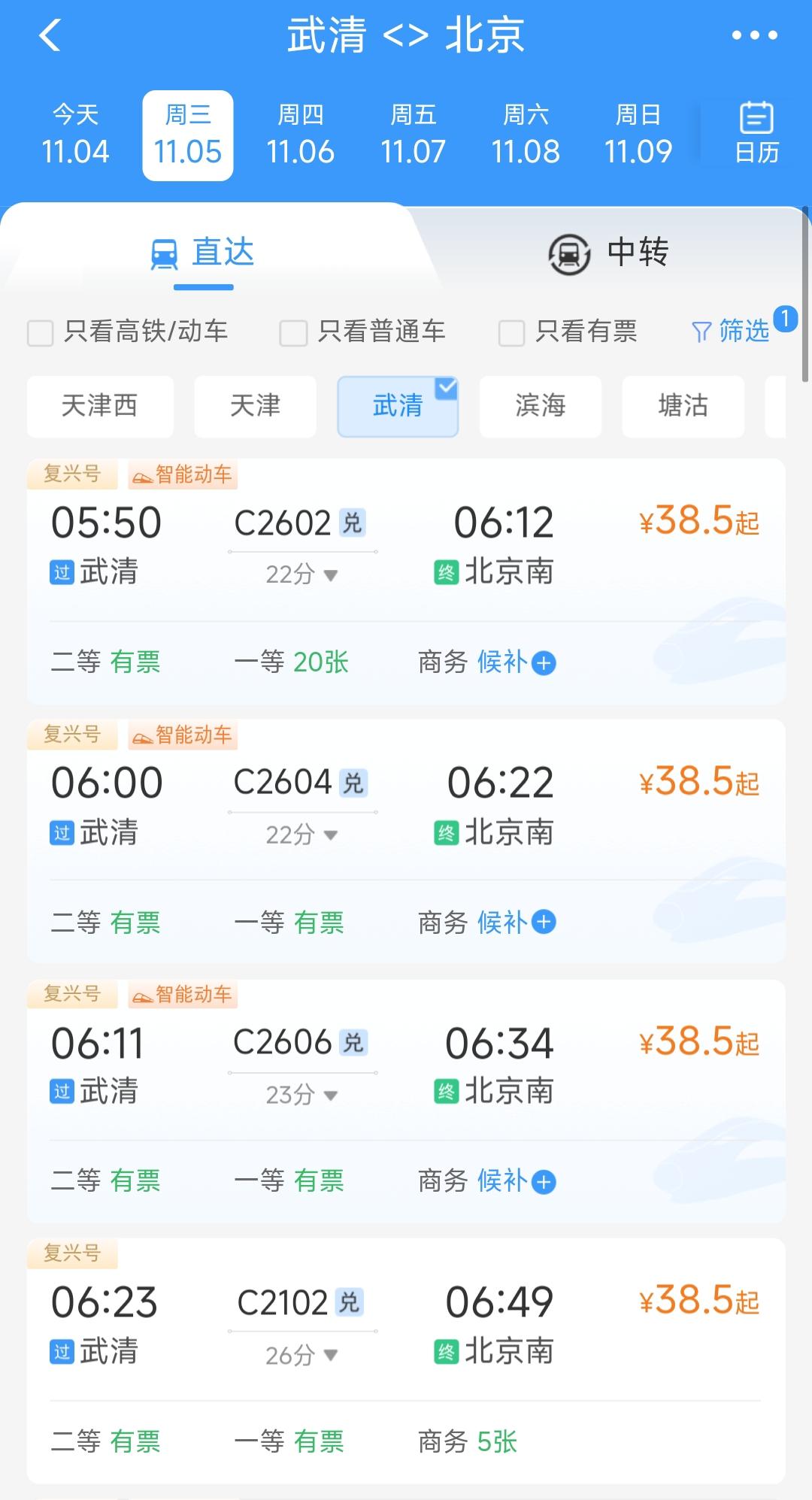Image resolution: width=812 pixels, height=1500 pixels.
Task: Click the 复兴号 badge on the C2102 train
Action: 72,1252
